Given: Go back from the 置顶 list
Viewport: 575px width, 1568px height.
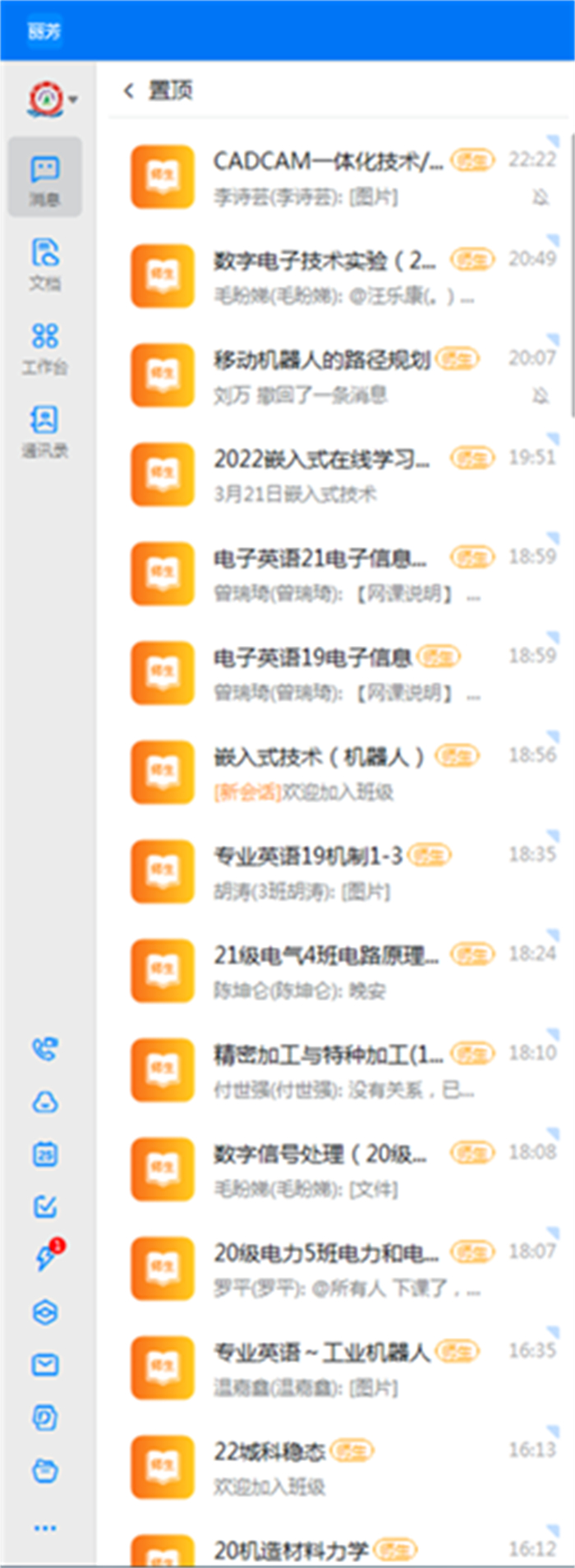Looking at the screenshot, I should 128,90.
